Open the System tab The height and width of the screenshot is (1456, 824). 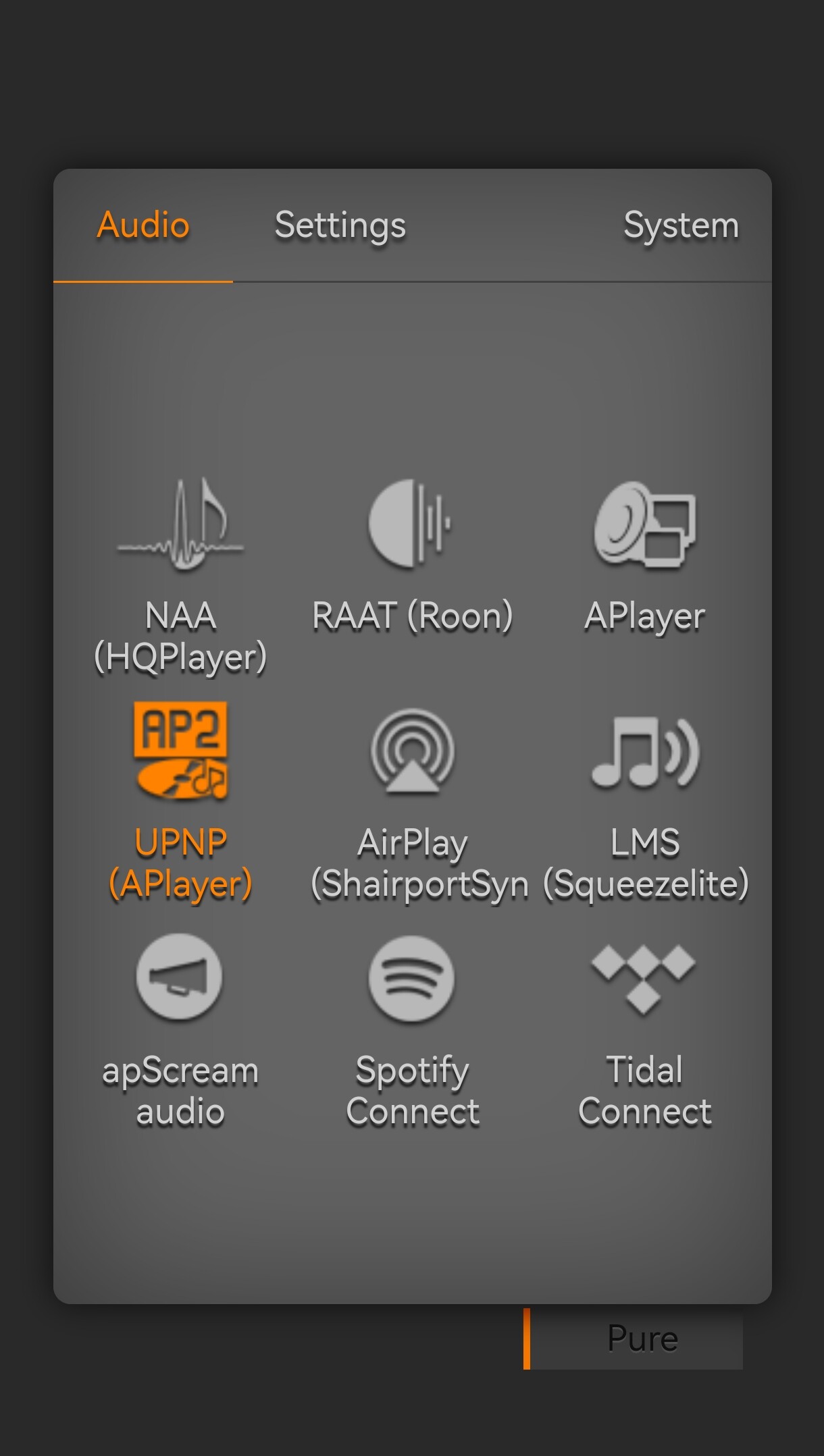click(x=680, y=225)
